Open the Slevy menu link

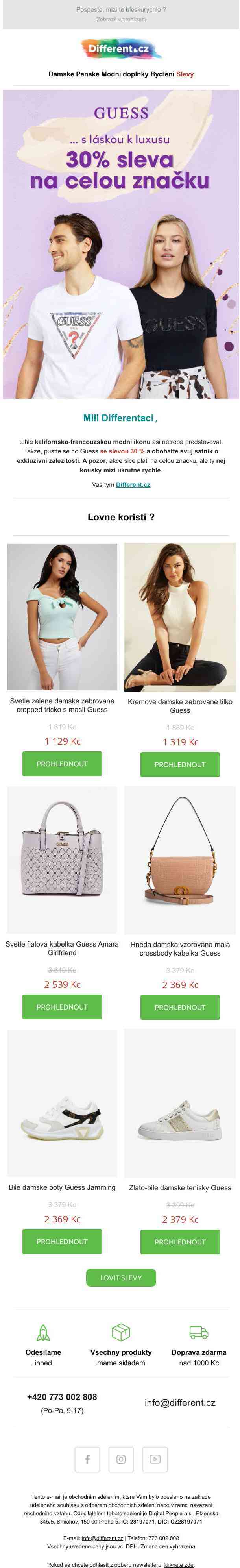pyautogui.click(x=185, y=74)
